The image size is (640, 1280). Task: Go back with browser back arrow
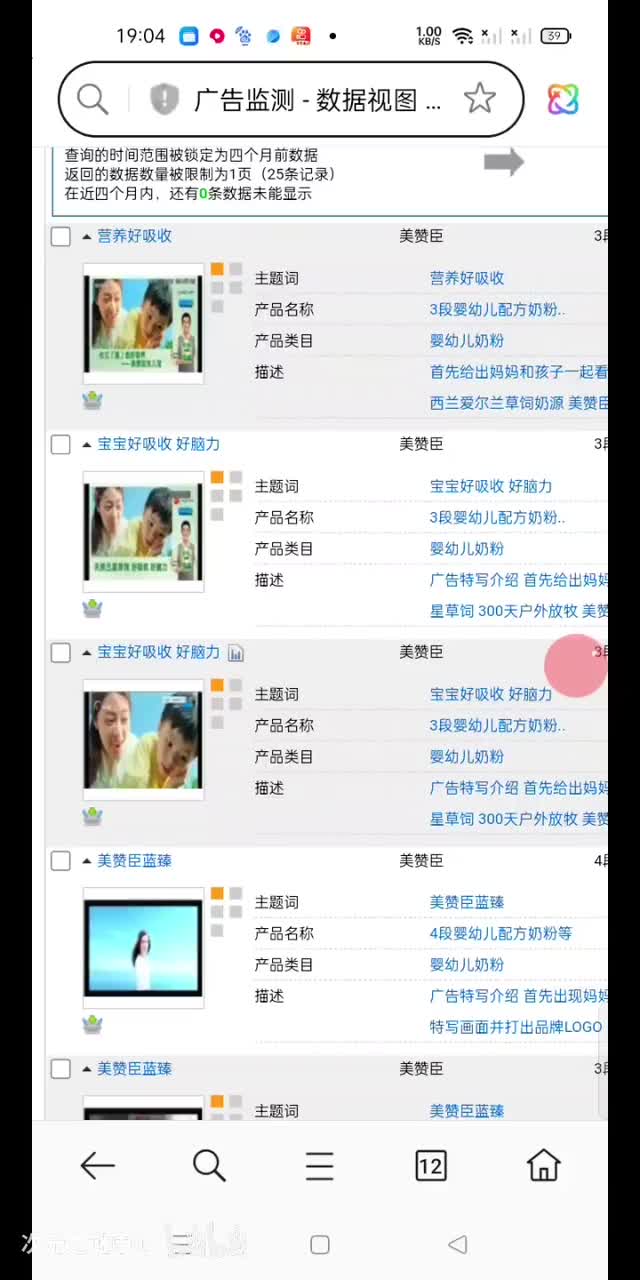(97, 1165)
